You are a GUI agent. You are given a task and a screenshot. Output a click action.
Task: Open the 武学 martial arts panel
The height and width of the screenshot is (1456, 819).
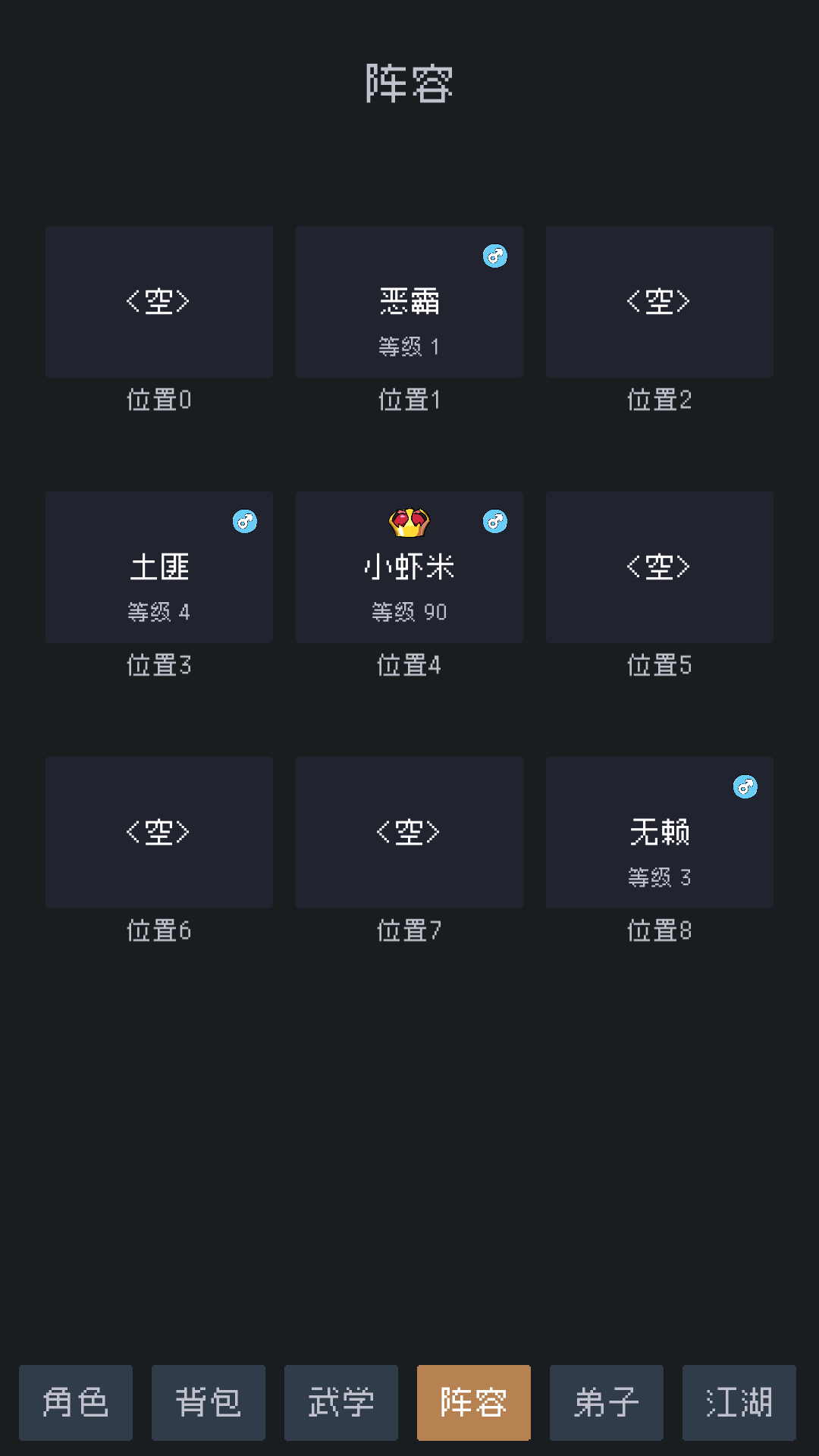(340, 1402)
